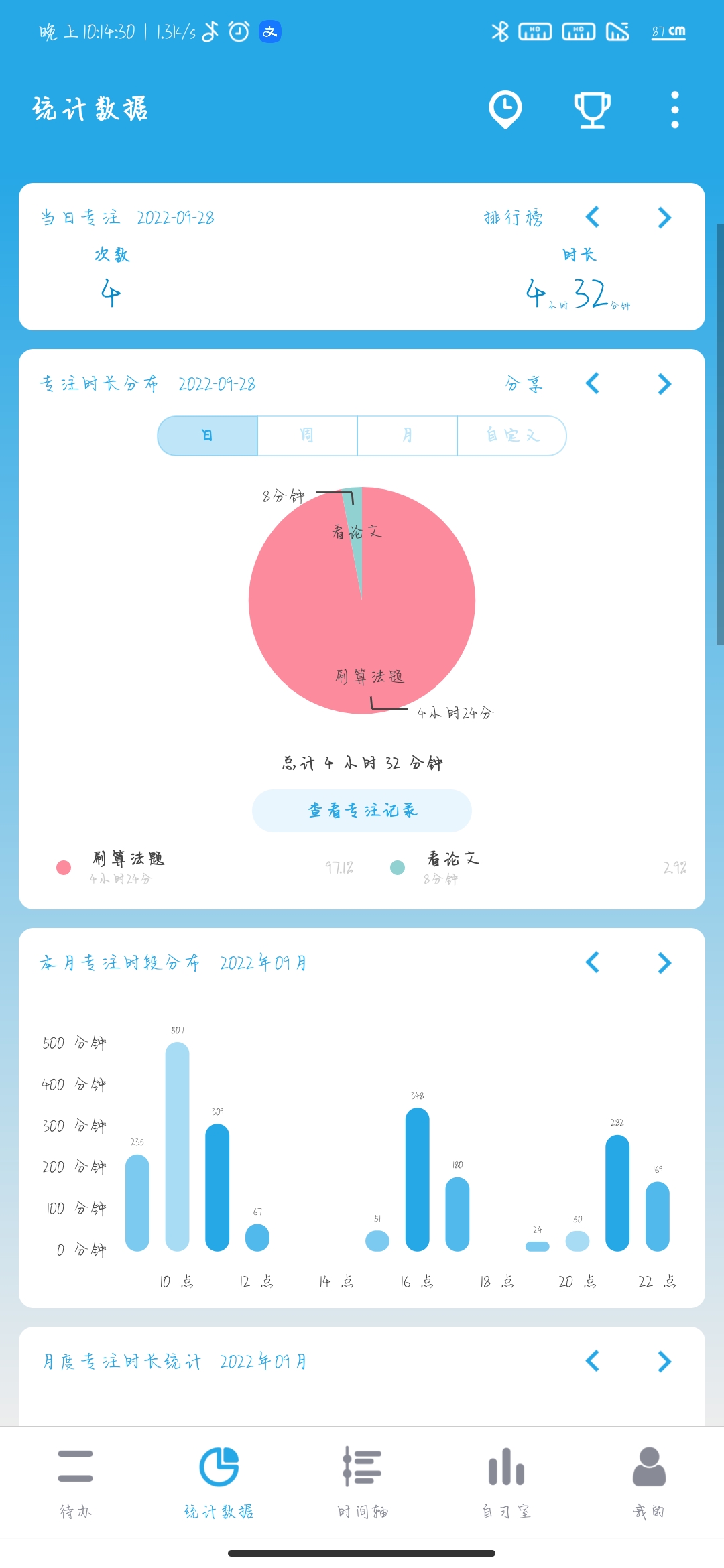Open the three-dot overflow menu
The height and width of the screenshot is (1568, 724).
click(674, 109)
